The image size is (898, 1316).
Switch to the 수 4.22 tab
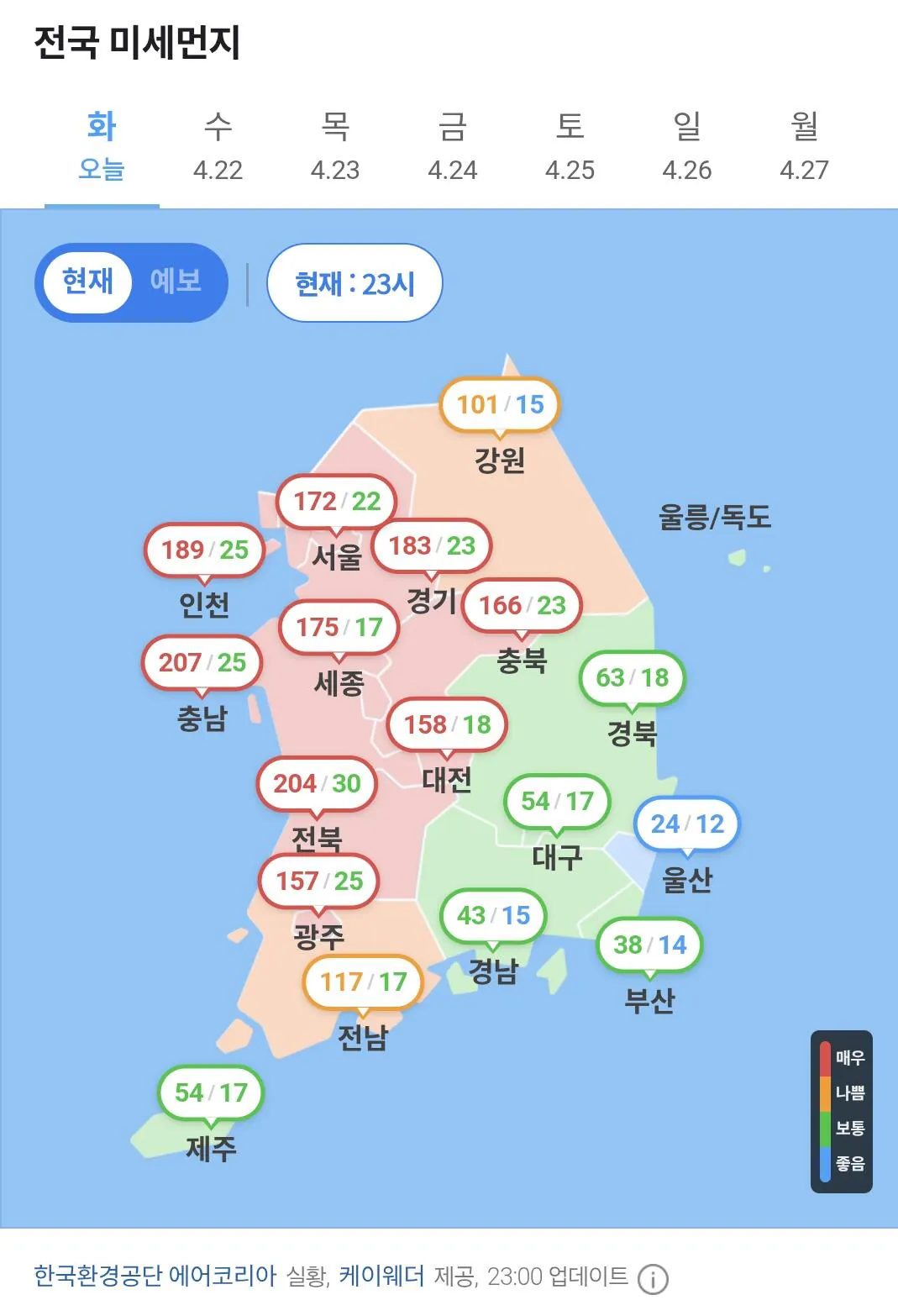point(218,147)
